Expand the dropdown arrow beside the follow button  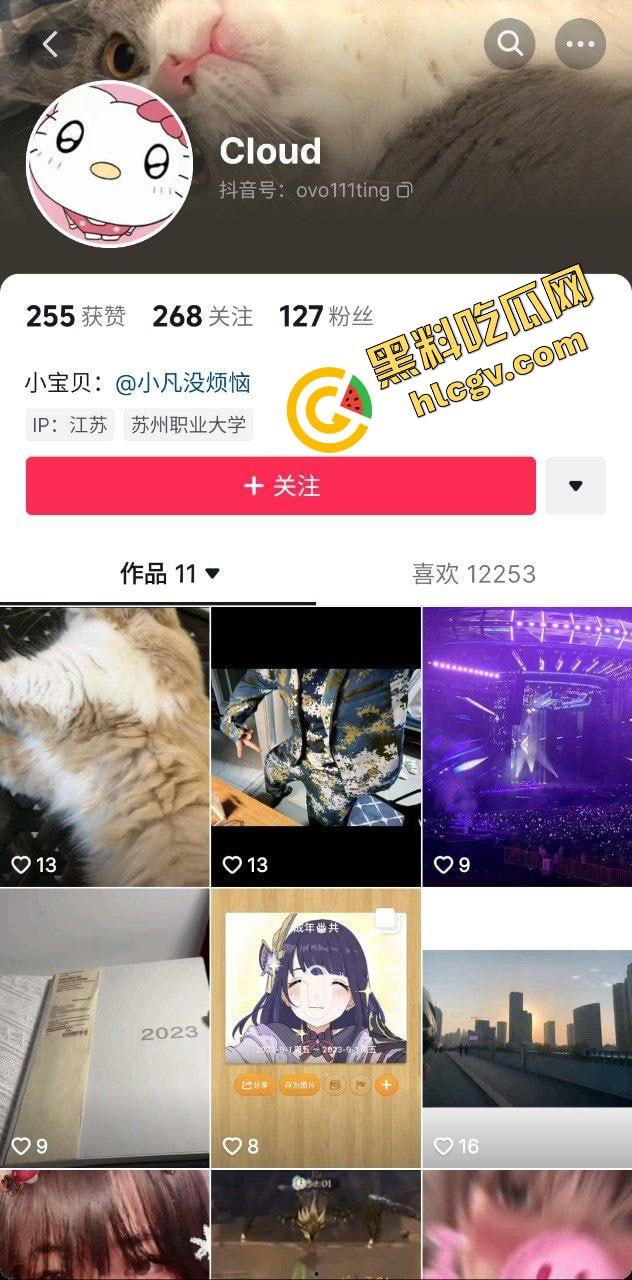tap(575, 486)
